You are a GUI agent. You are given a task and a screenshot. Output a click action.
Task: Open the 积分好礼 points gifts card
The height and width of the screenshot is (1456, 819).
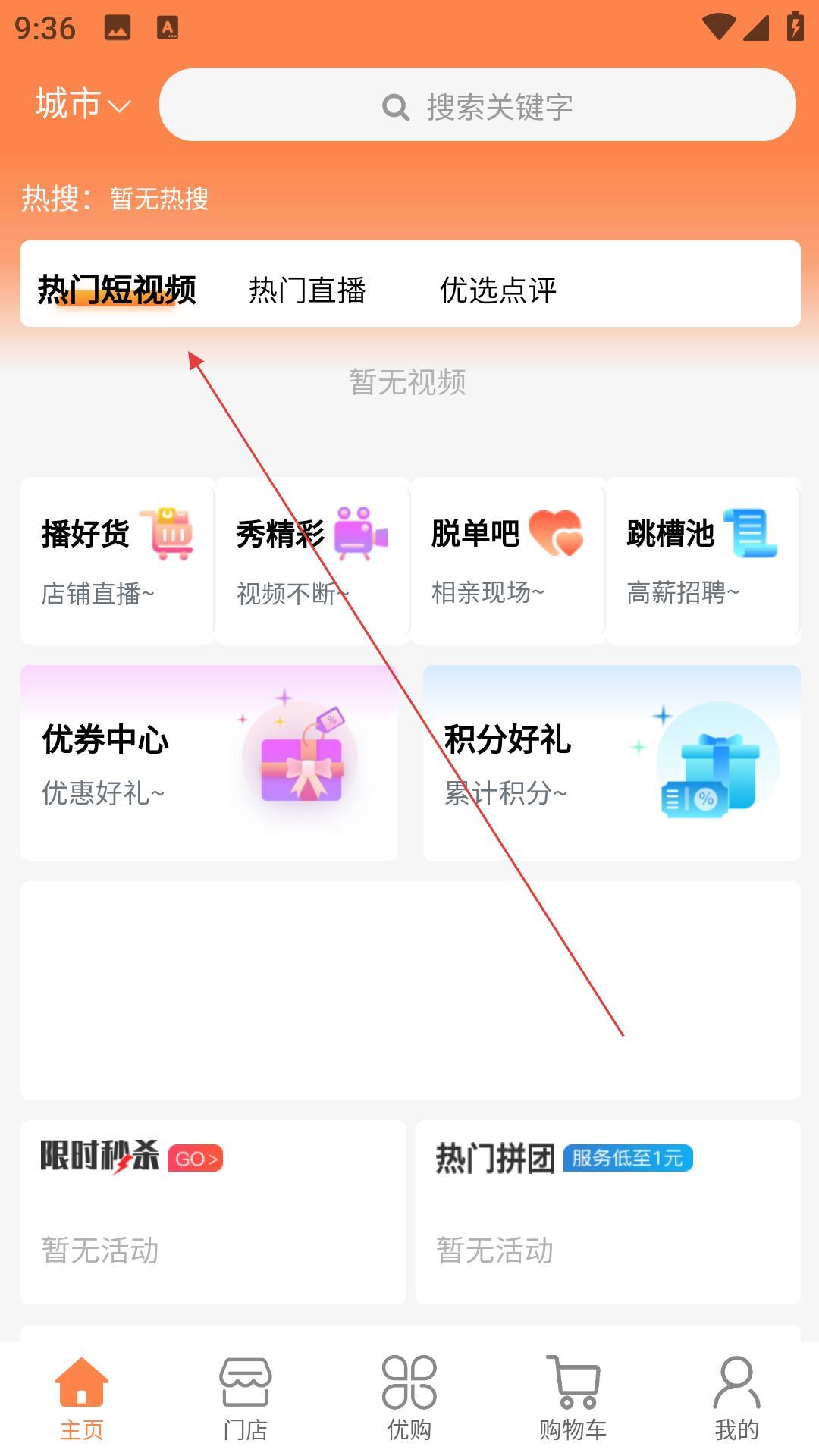point(611,762)
